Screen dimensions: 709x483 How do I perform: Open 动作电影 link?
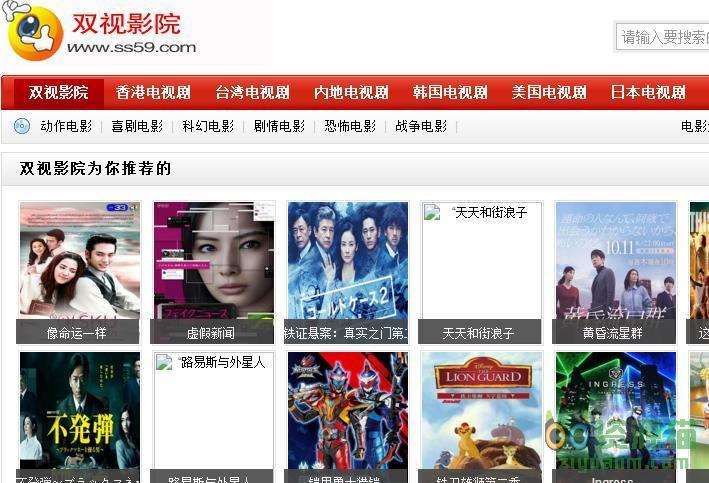(x=66, y=127)
